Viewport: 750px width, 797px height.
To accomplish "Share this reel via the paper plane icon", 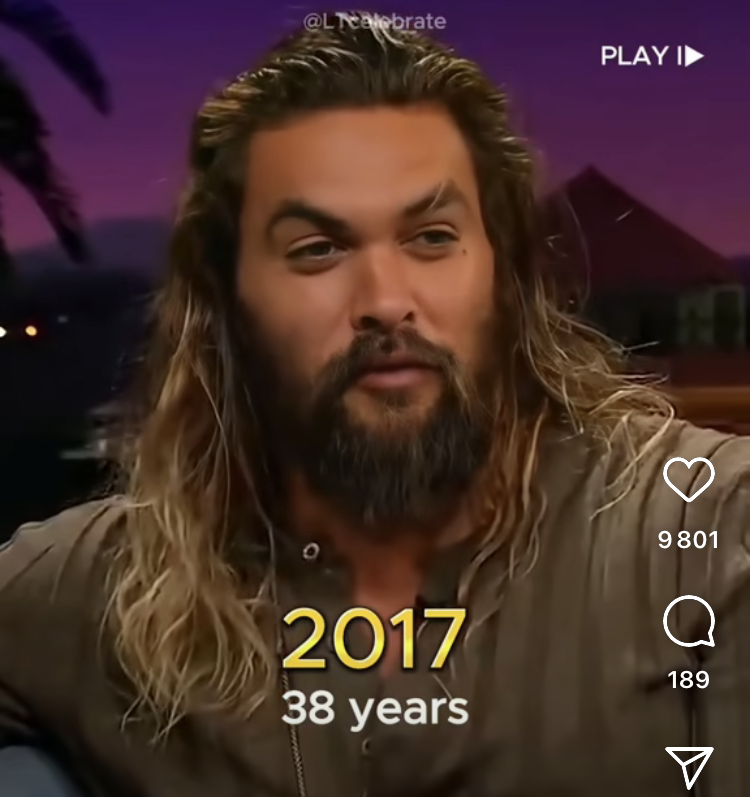I will 688,766.
